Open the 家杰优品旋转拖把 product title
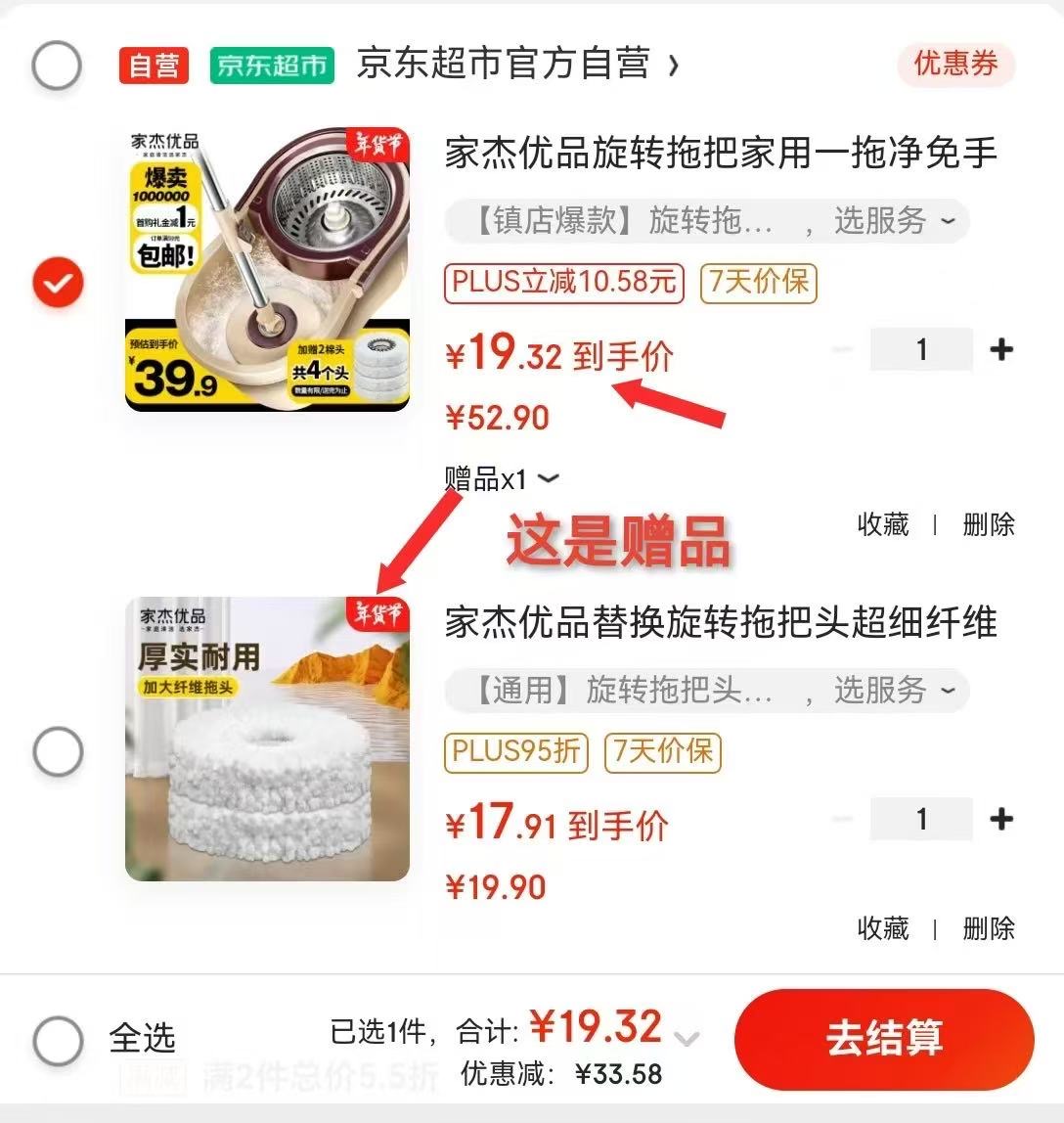 [721, 154]
